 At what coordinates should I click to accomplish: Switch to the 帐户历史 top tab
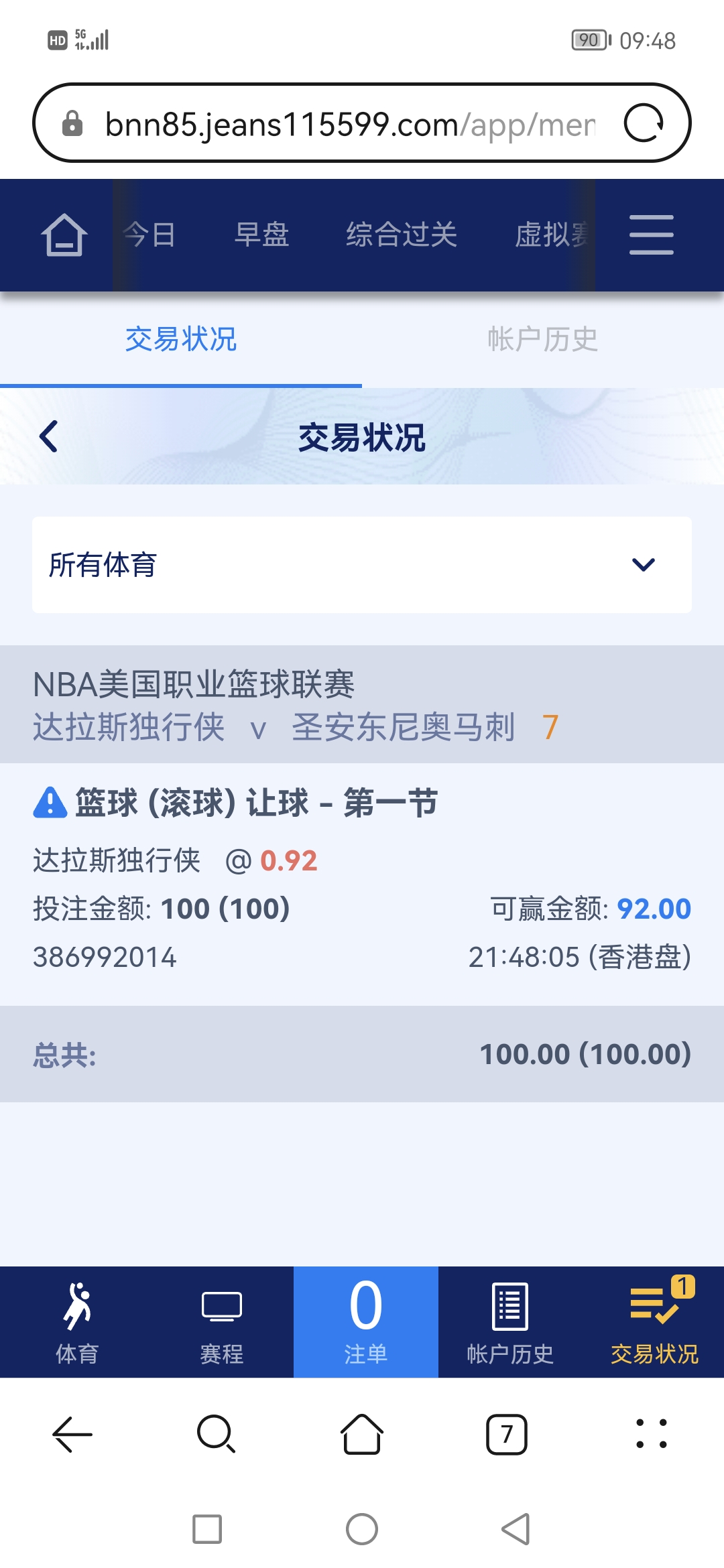pyautogui.click(x=542, y=340)
